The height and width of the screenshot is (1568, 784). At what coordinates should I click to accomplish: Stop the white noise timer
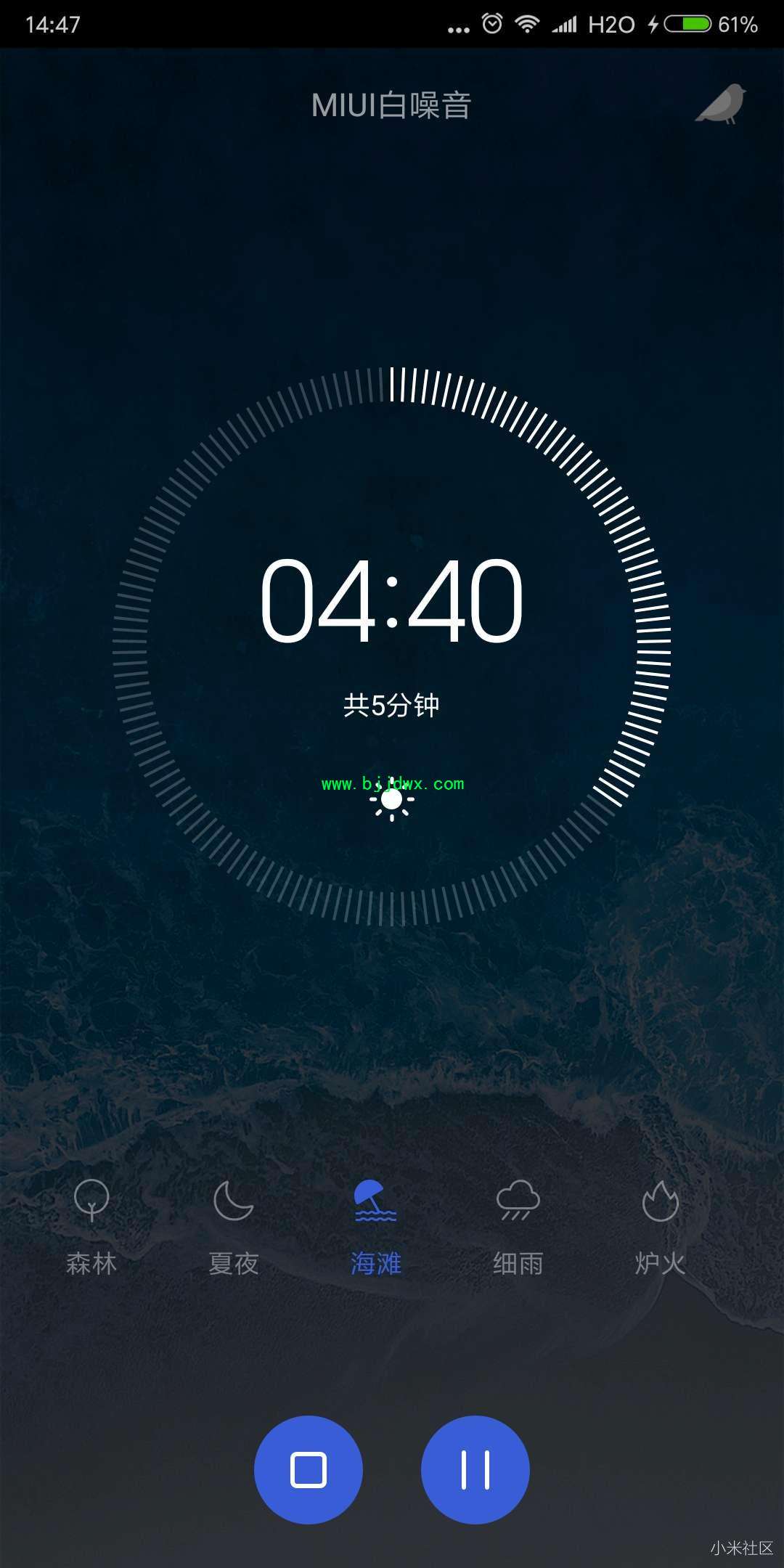click(x=309, y=1470)
